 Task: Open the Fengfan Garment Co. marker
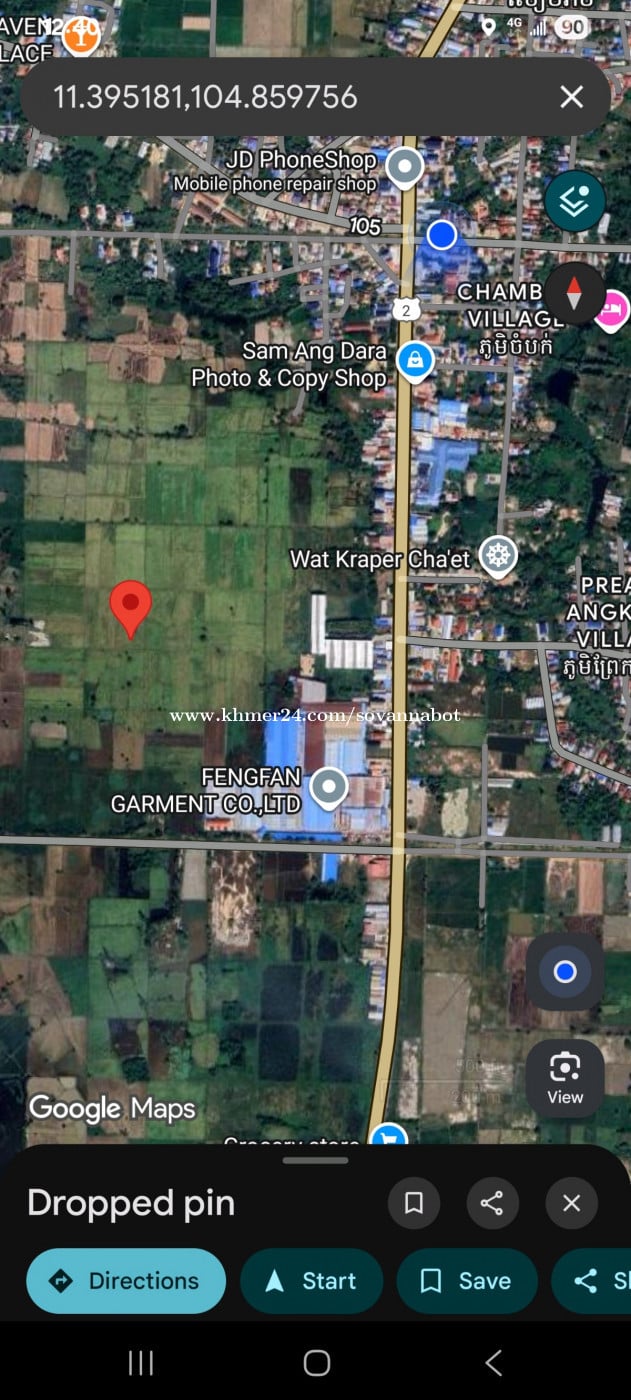click(x=328, y=789)
